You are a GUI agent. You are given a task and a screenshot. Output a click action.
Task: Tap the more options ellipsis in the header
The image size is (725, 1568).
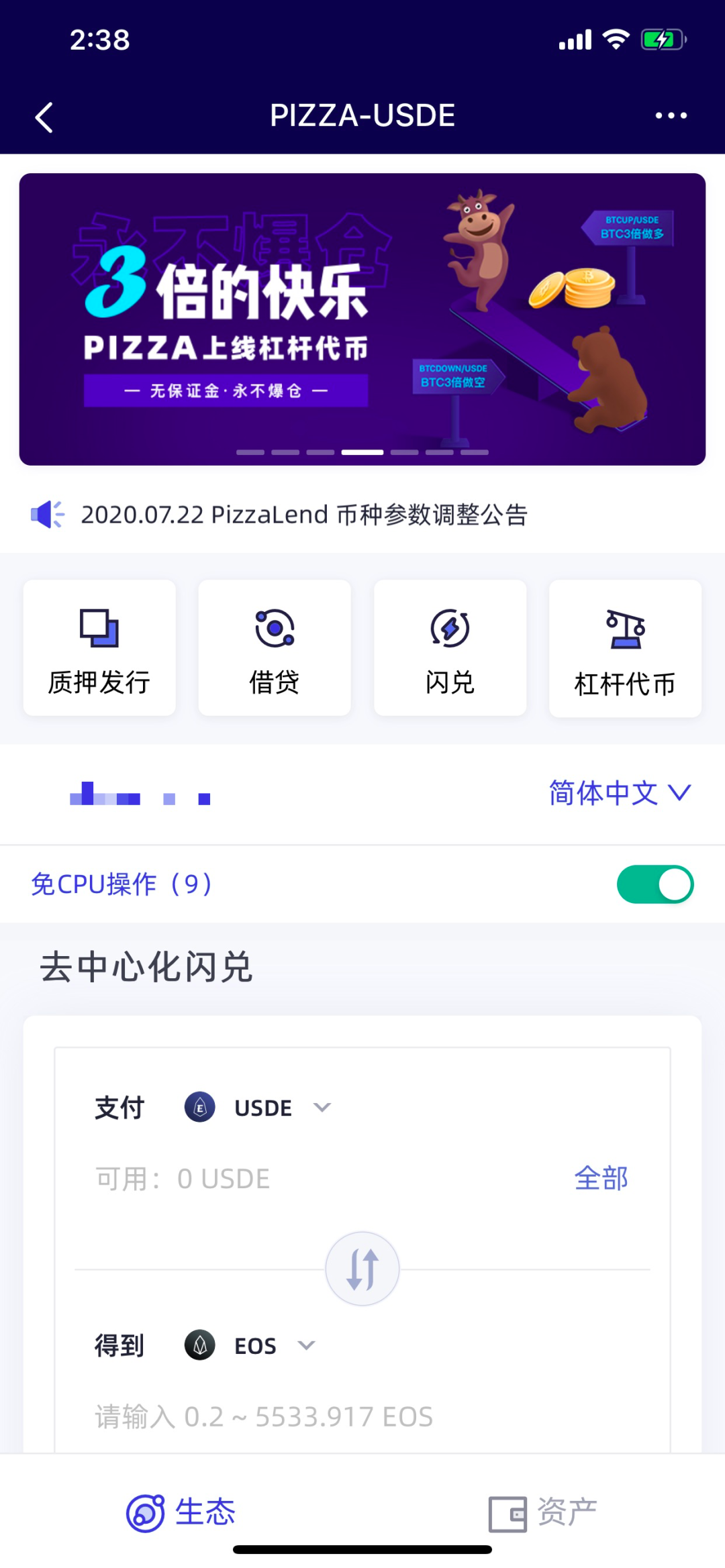(x=671, y=115)
